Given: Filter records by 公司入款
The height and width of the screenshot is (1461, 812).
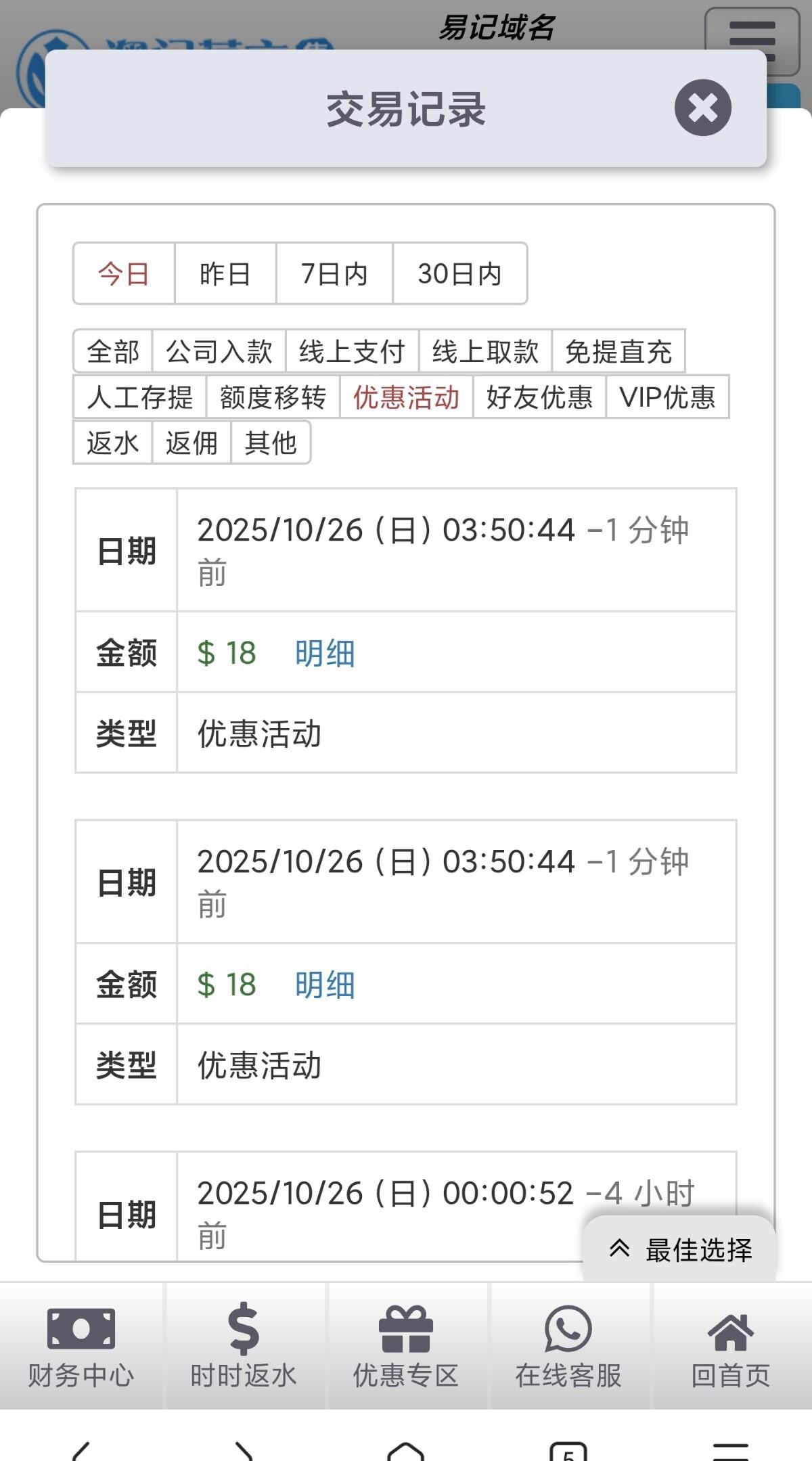Looking at the screenshot, I should tap(219, 351).
